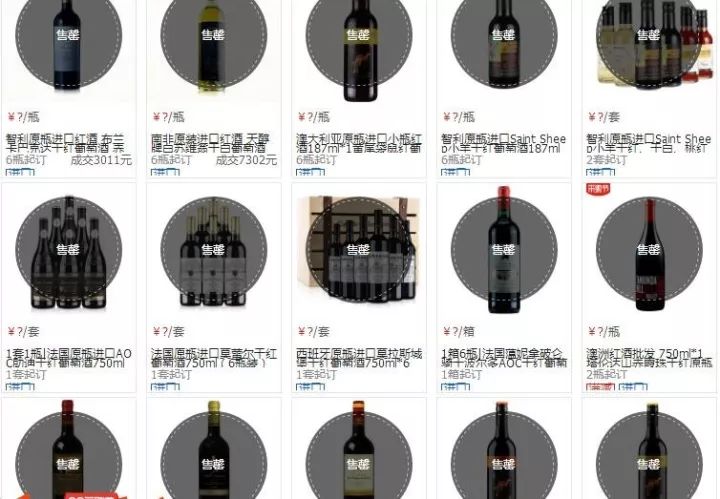View the sold-out 澳洲红酒批发 bottle image
720x499 pixels.
648,250
